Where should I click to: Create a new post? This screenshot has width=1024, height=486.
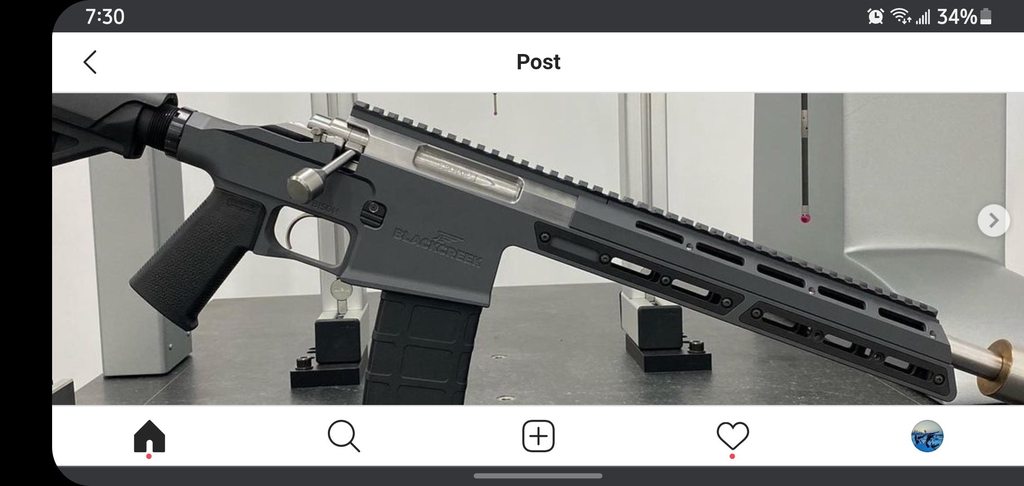click(538, 436)
